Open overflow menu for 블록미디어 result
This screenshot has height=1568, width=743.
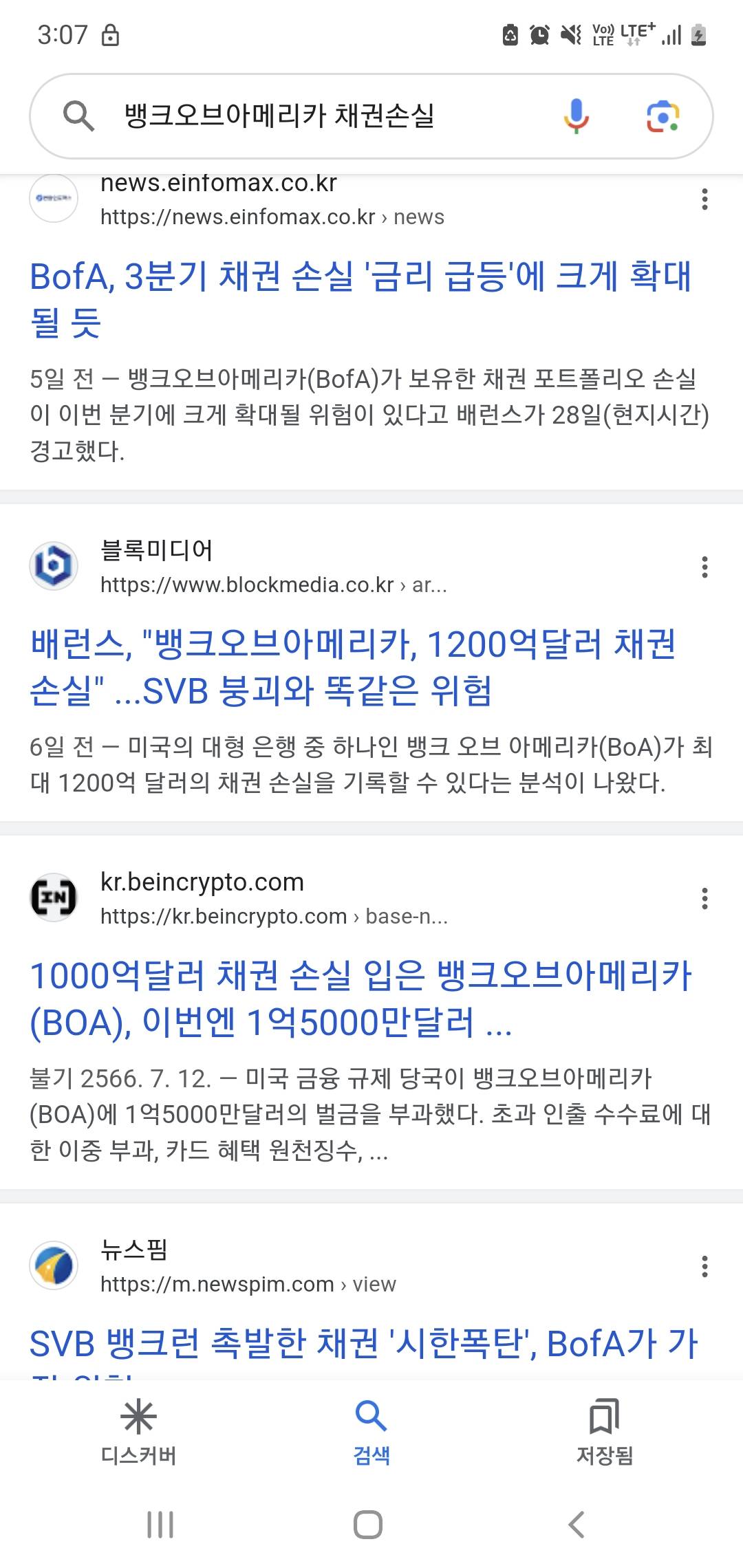click(704, 567)
